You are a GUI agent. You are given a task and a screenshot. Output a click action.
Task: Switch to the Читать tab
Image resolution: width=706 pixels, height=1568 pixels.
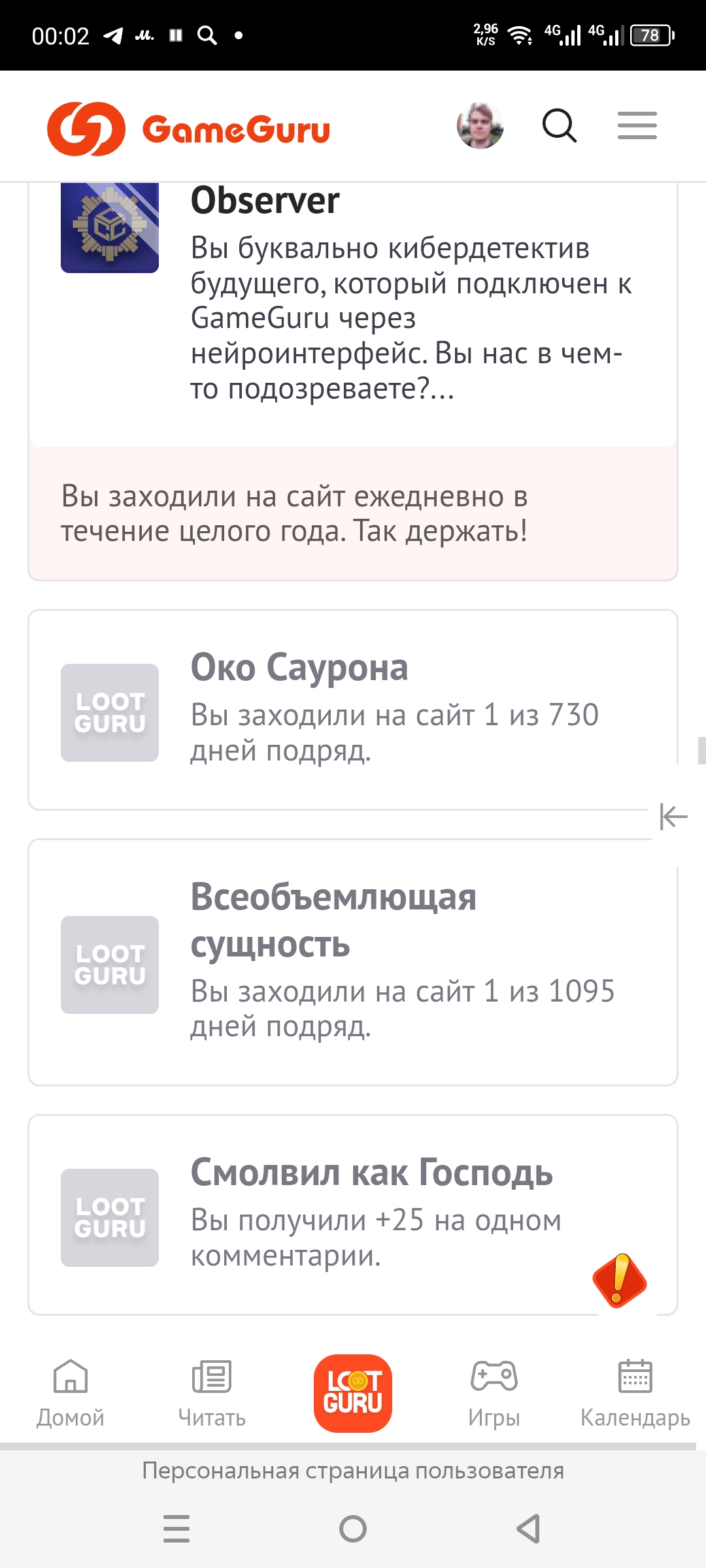212,1393
